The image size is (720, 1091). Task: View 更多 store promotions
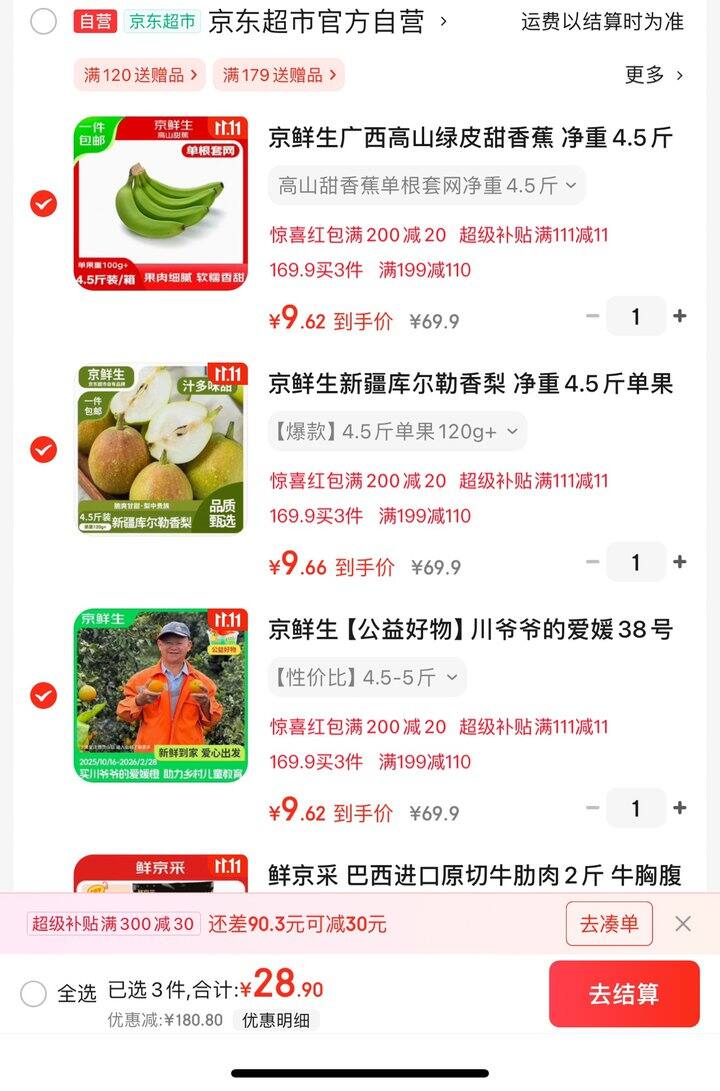654,75
